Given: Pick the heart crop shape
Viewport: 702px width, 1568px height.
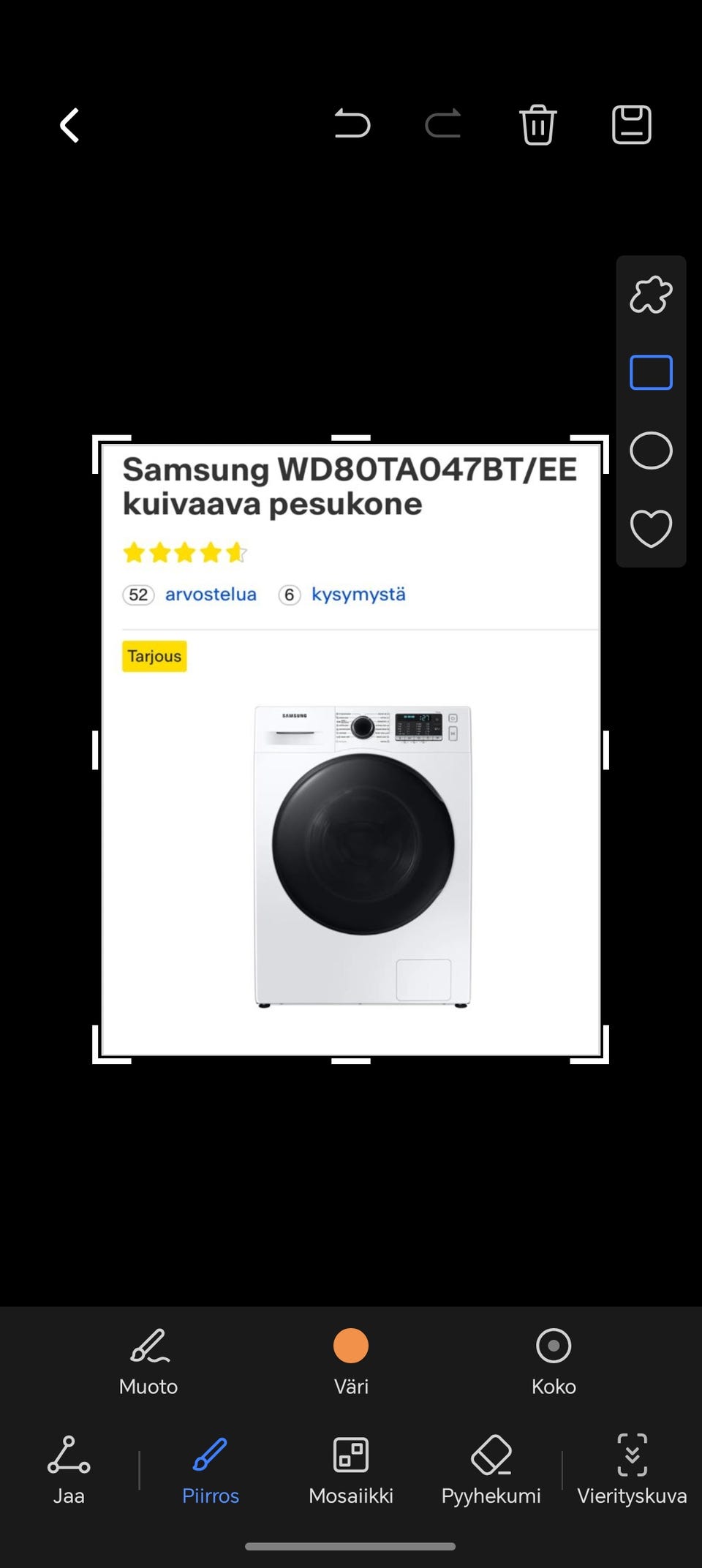Looking at the screenshot, I should coord(651,528).
